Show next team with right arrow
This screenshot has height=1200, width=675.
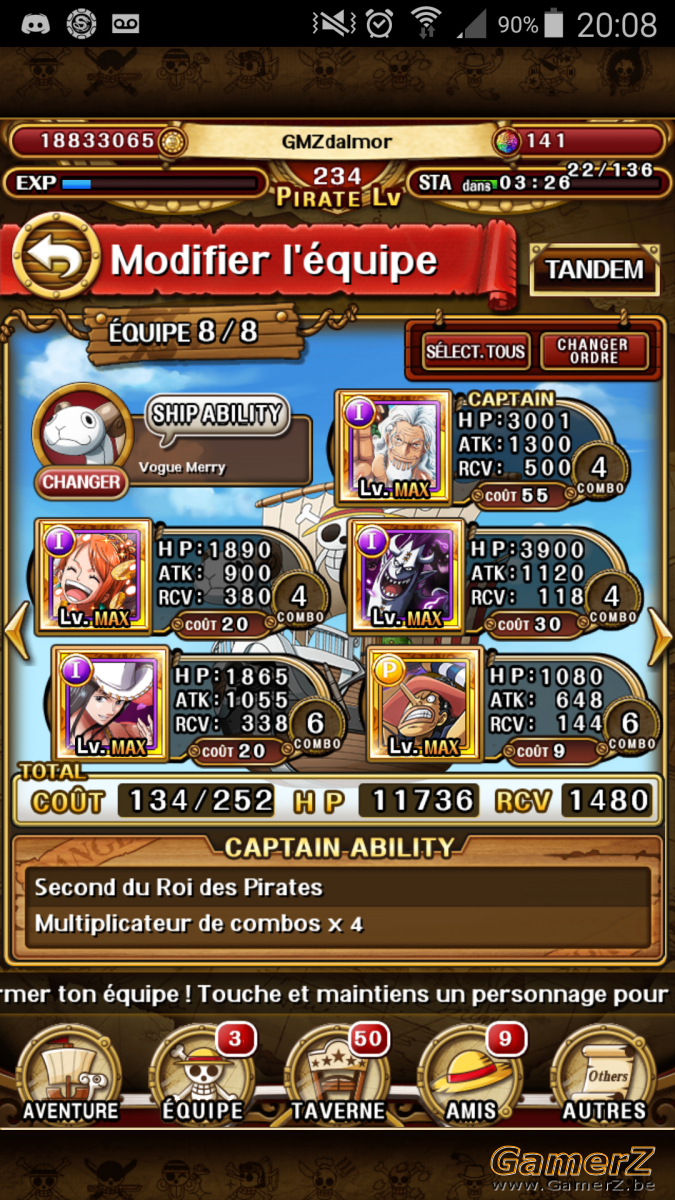(x=659, y=636)
